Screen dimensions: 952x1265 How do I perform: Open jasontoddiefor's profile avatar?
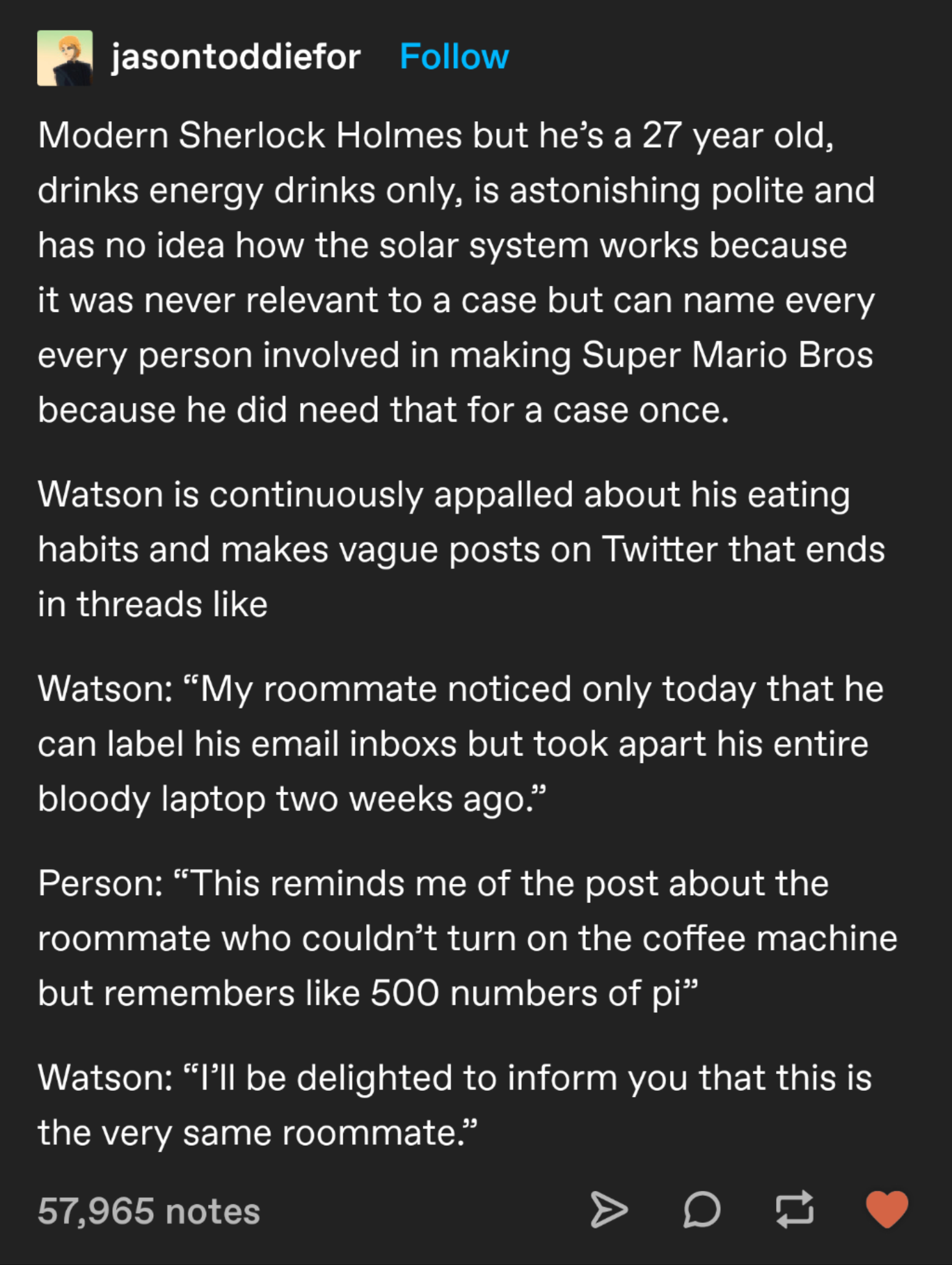[x=65, y=57]
